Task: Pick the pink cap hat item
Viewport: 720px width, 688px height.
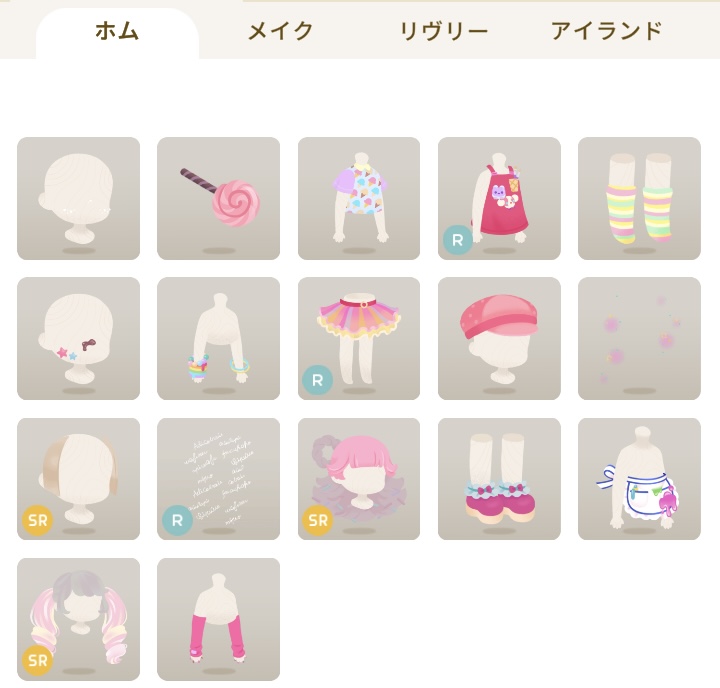Action: 499,338
